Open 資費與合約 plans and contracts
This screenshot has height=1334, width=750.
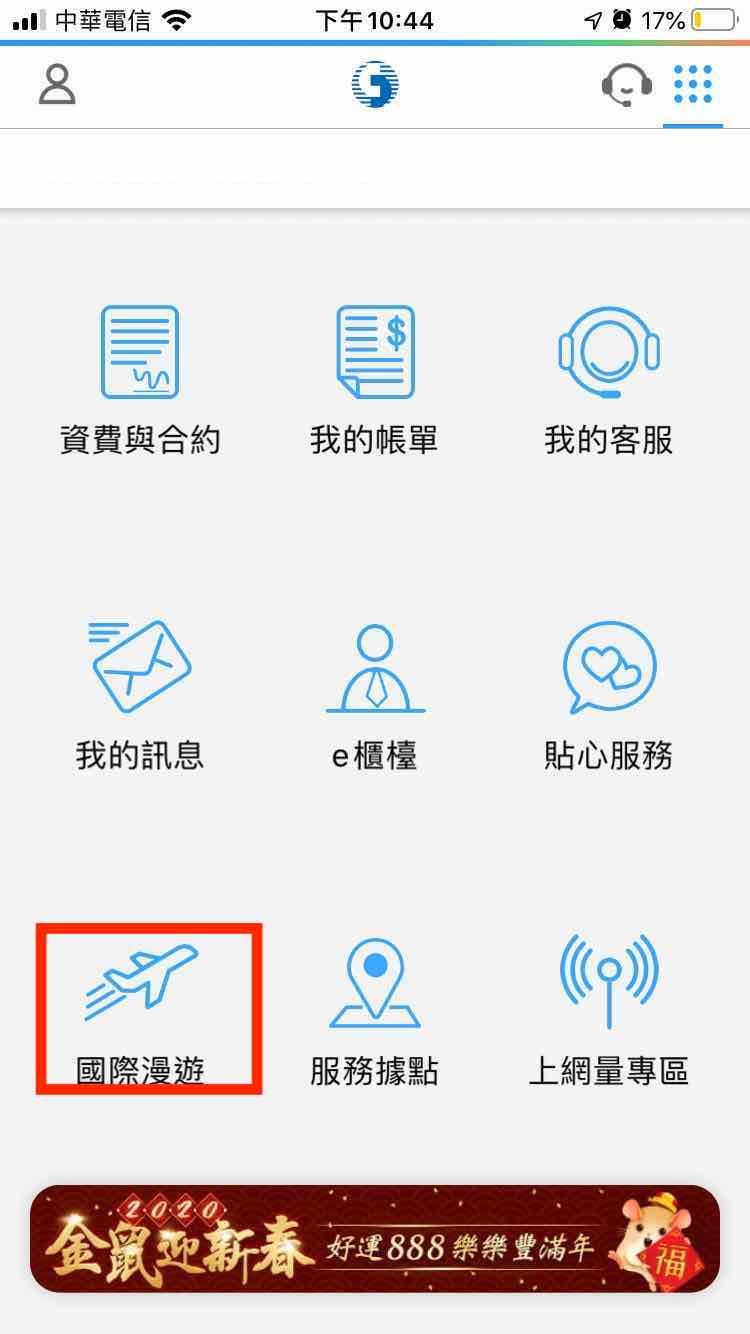pos(140,380)
